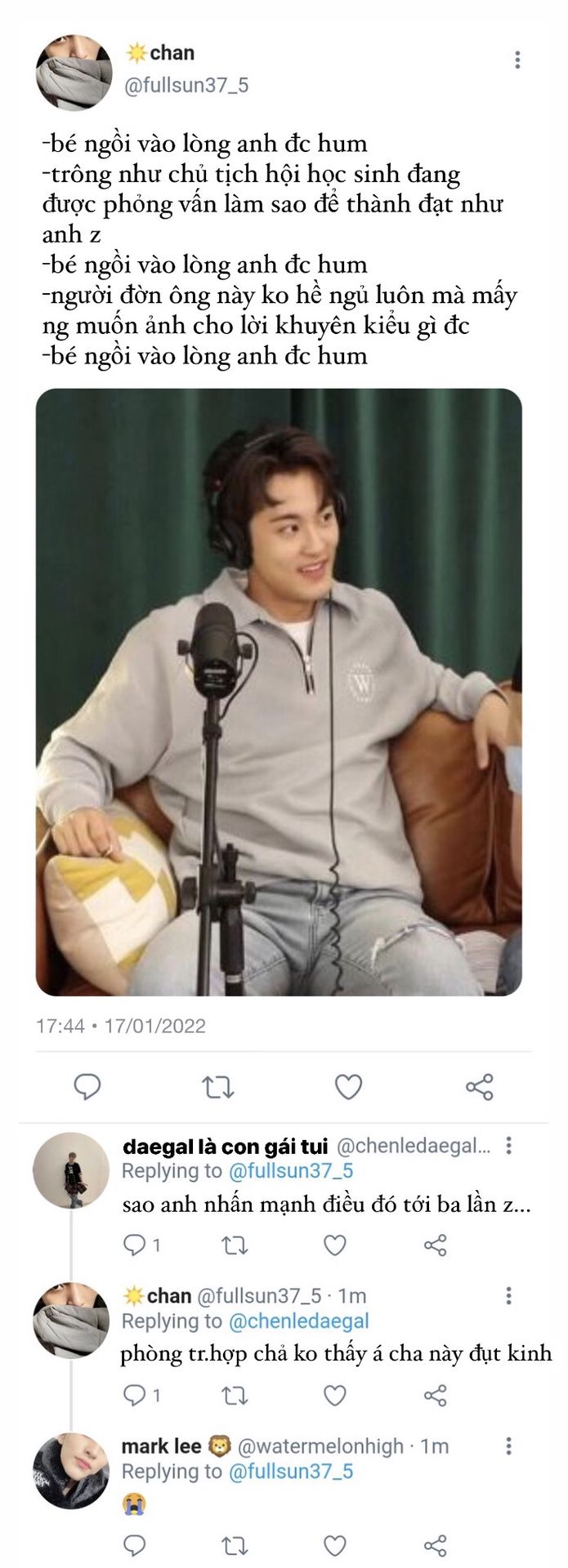Like the reply from daegal là con gái tui
The width and height of the screenshot is (568, 1568).
coord(335,1245)
